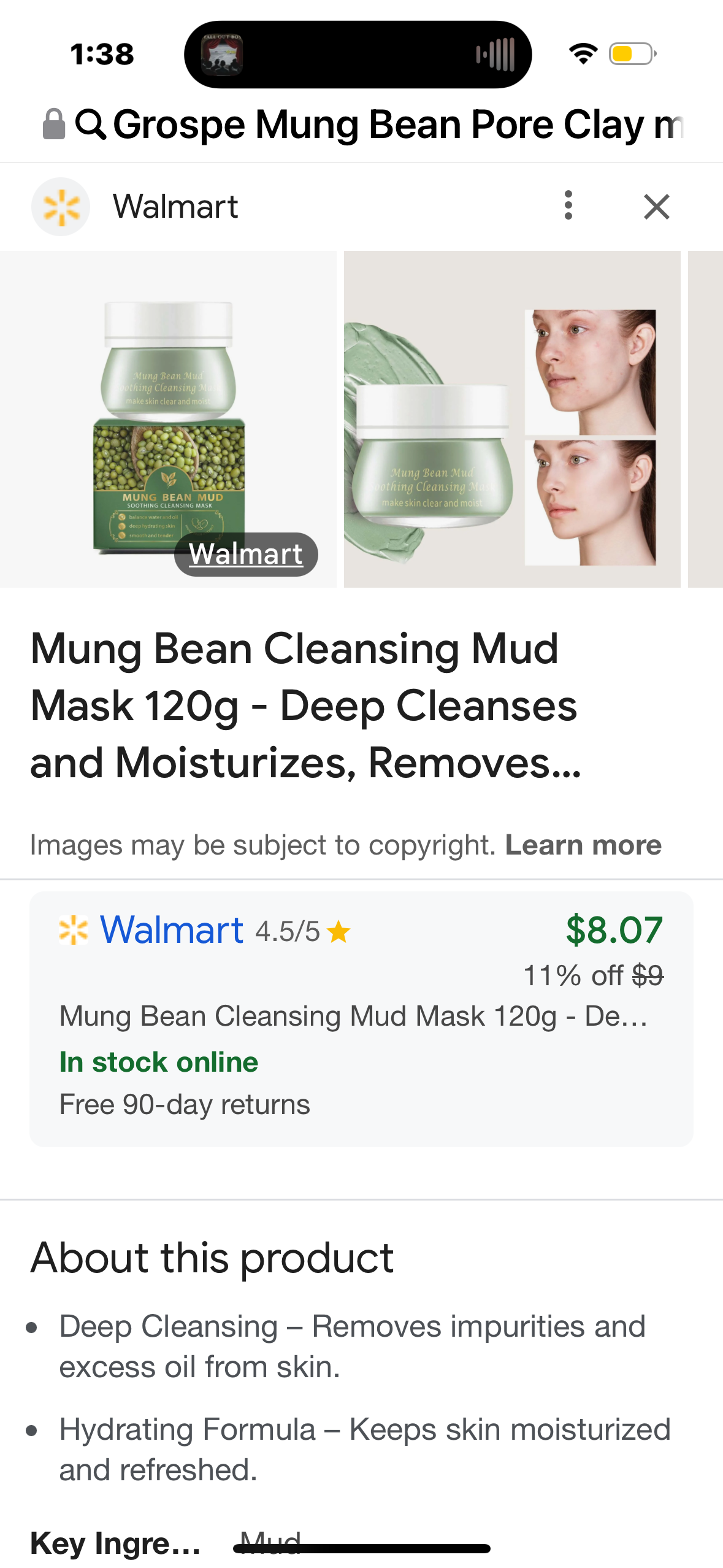The height and width of the screenshot is (1568, 723).
Task: Open the three-dot overflow menu
Action: [x=568, y=206]
